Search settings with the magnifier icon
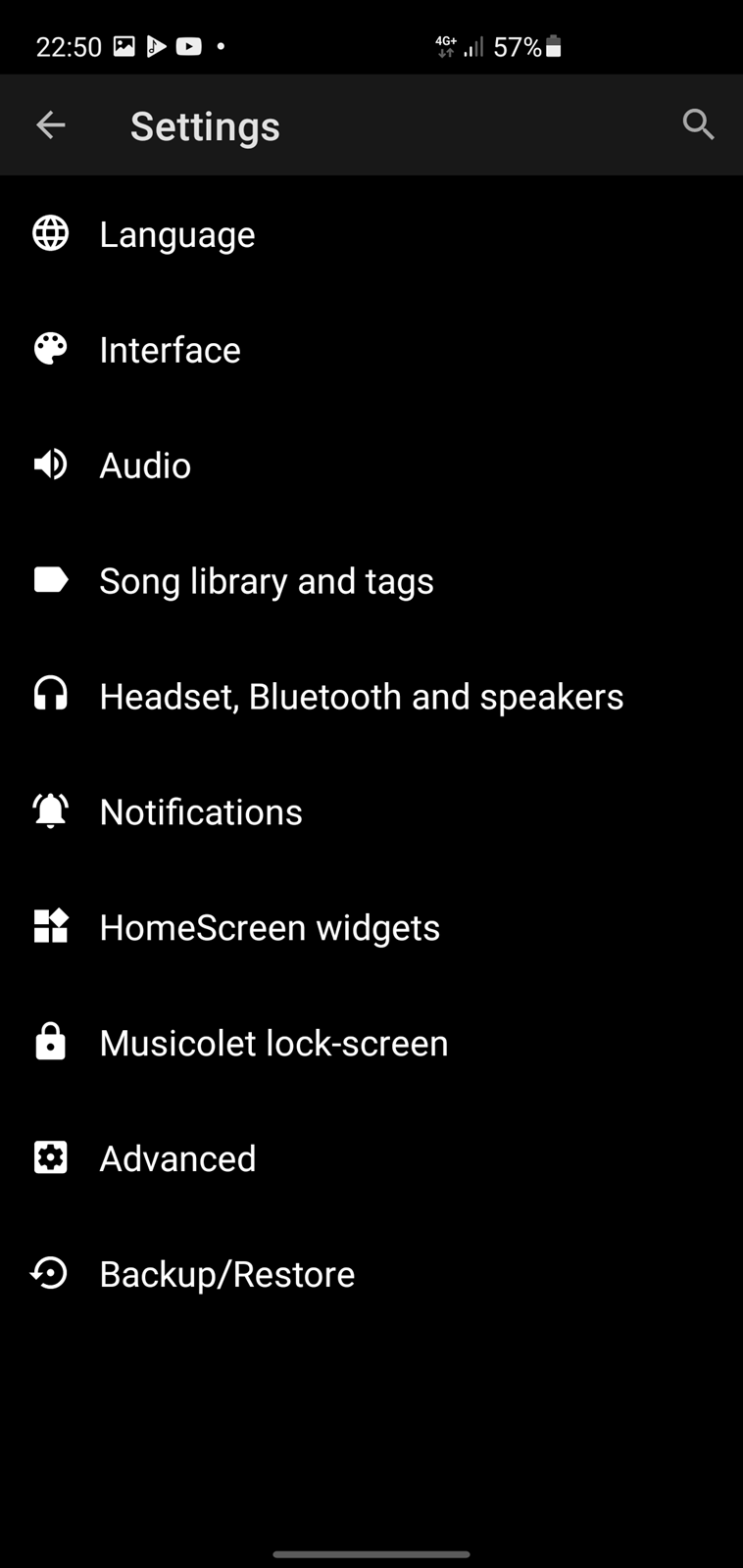Screen dimensions: 743x1568 point(698,125)
